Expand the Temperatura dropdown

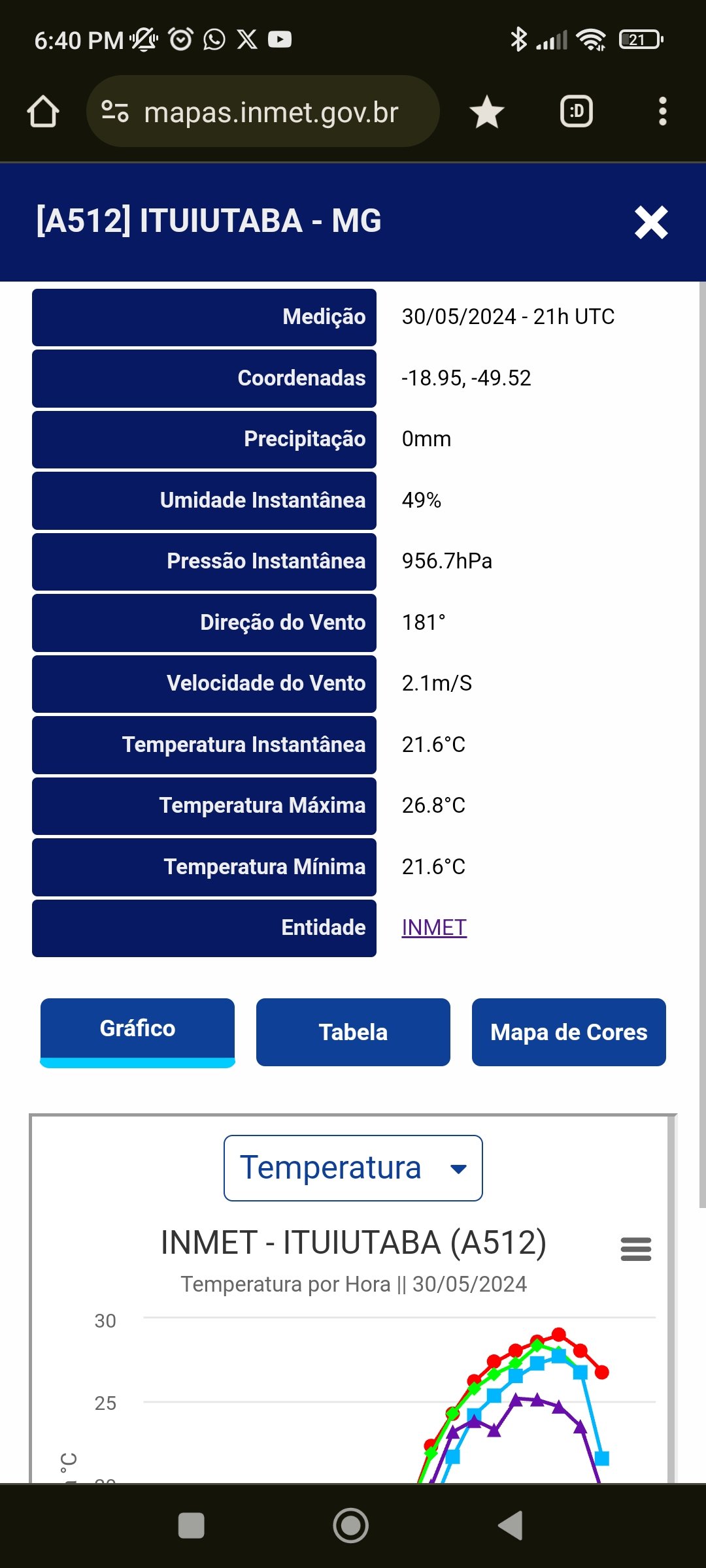[x=353, y=1168]
